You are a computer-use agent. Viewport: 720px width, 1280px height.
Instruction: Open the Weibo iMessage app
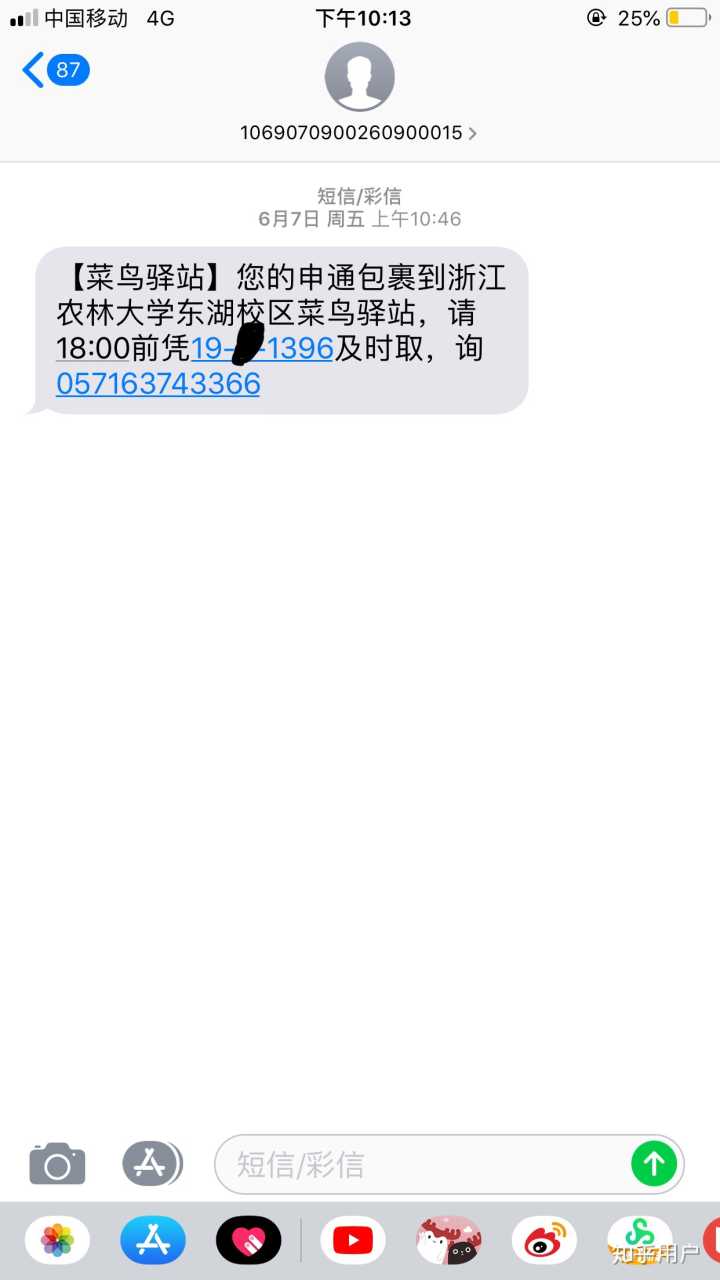click(544, 1241)
